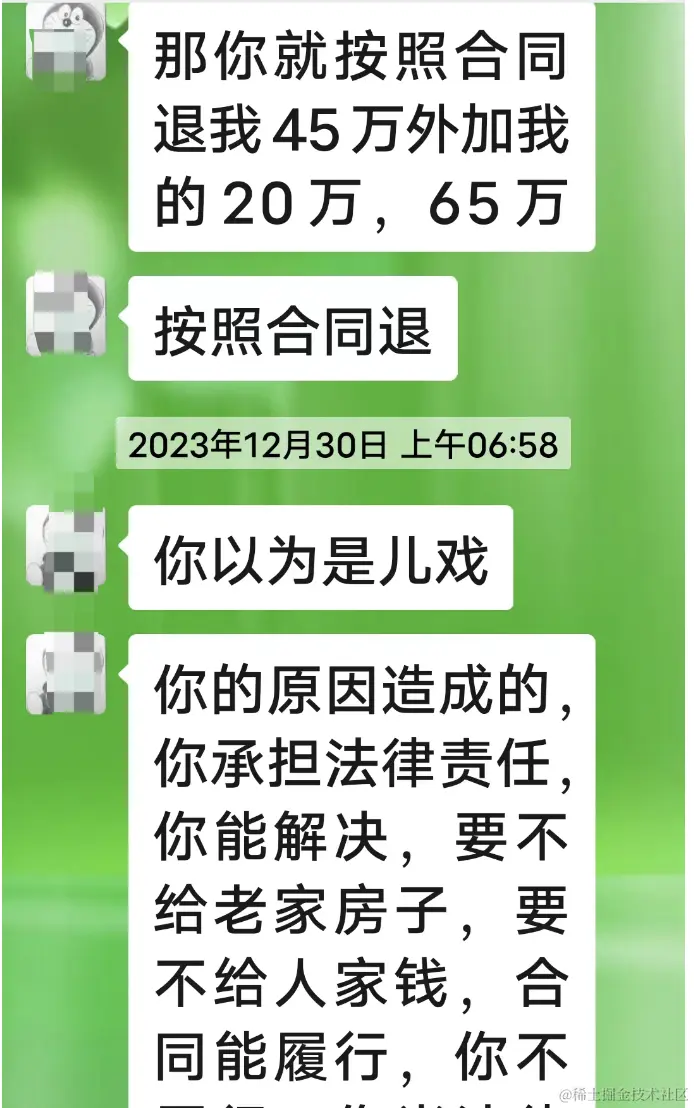This screenshot has width=694, height=1108.
Task: Open avatar beside '那你就按照合同' message
Action: (66, 40)
